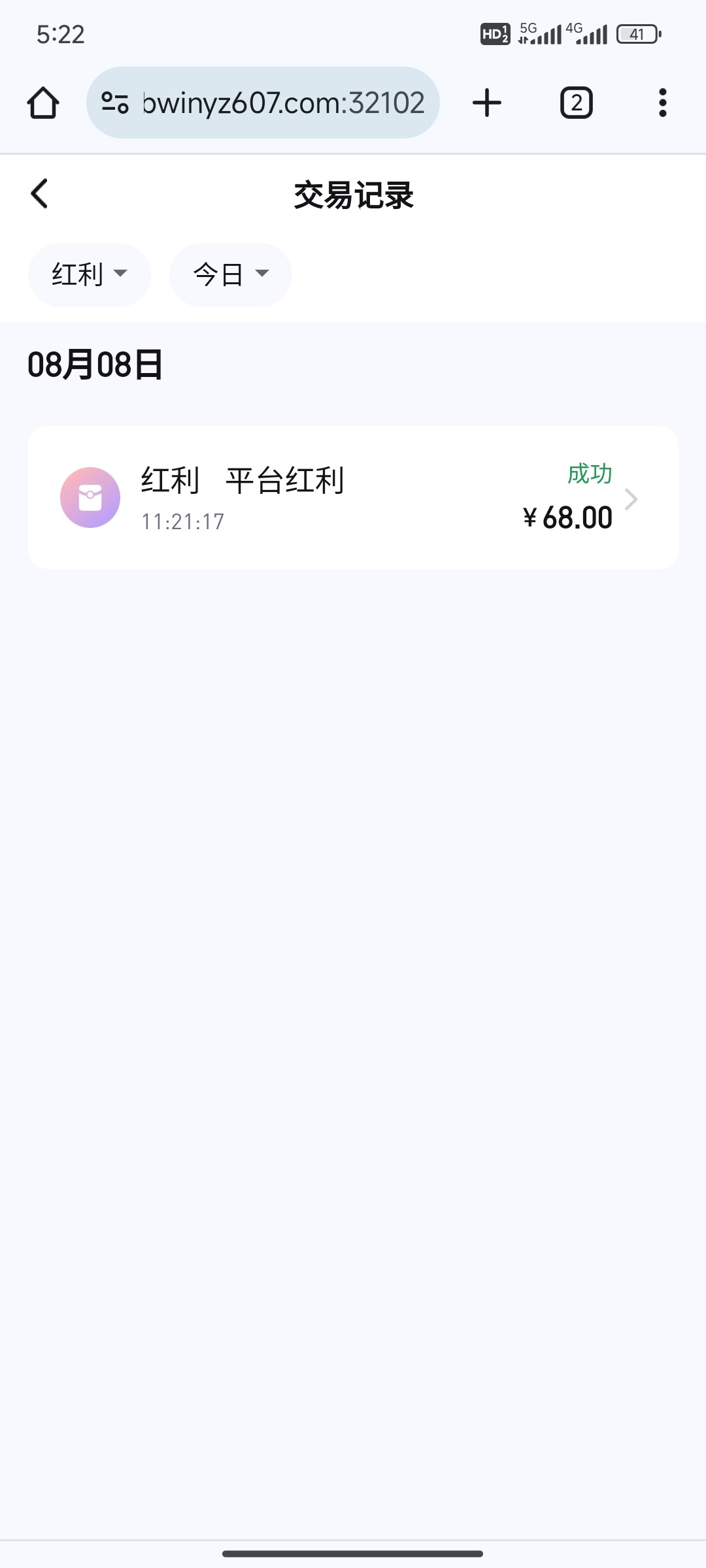The image size is (706, 1568).
Task: Open a new browser tab
Action: point(487,103)
